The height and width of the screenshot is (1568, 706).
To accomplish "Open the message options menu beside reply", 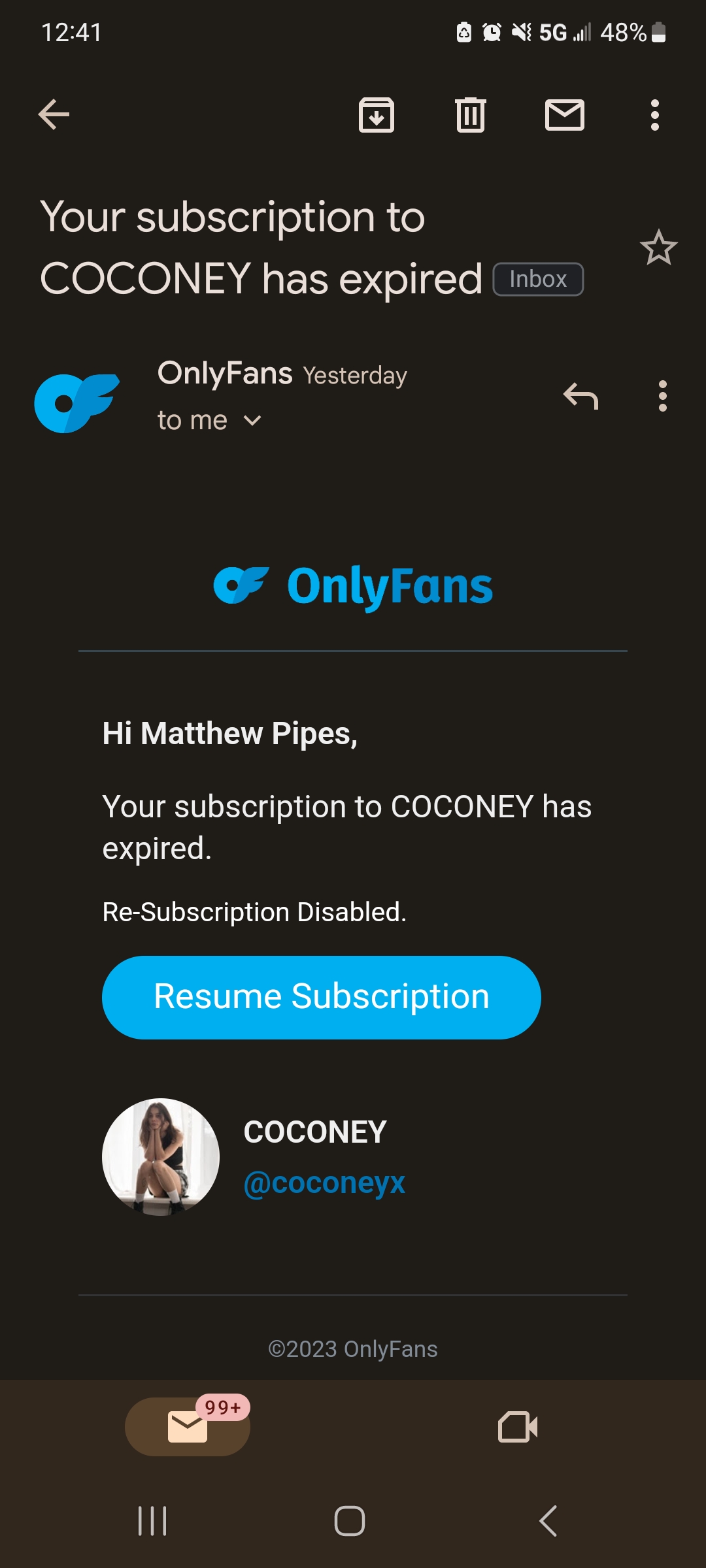I will pos(663,396).
